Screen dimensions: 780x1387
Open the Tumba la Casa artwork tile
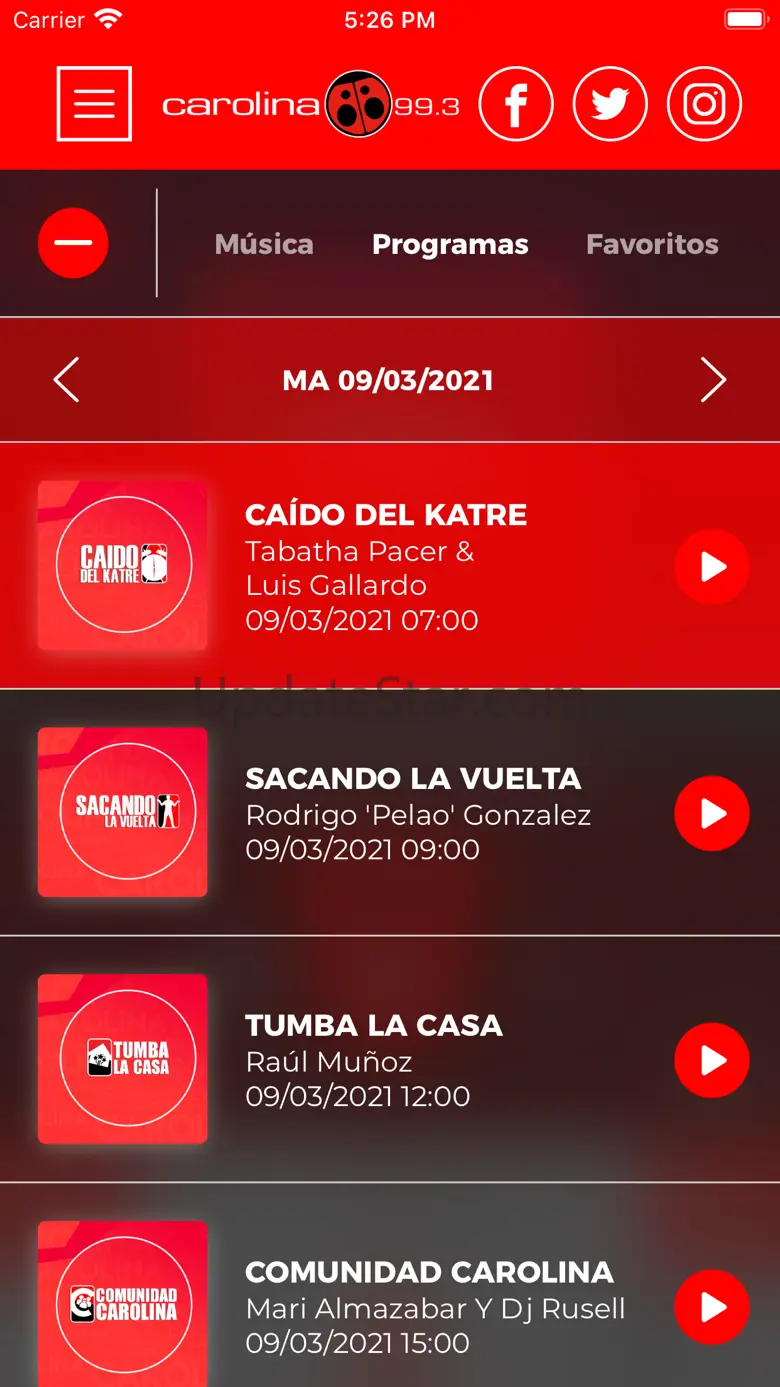123,1059
